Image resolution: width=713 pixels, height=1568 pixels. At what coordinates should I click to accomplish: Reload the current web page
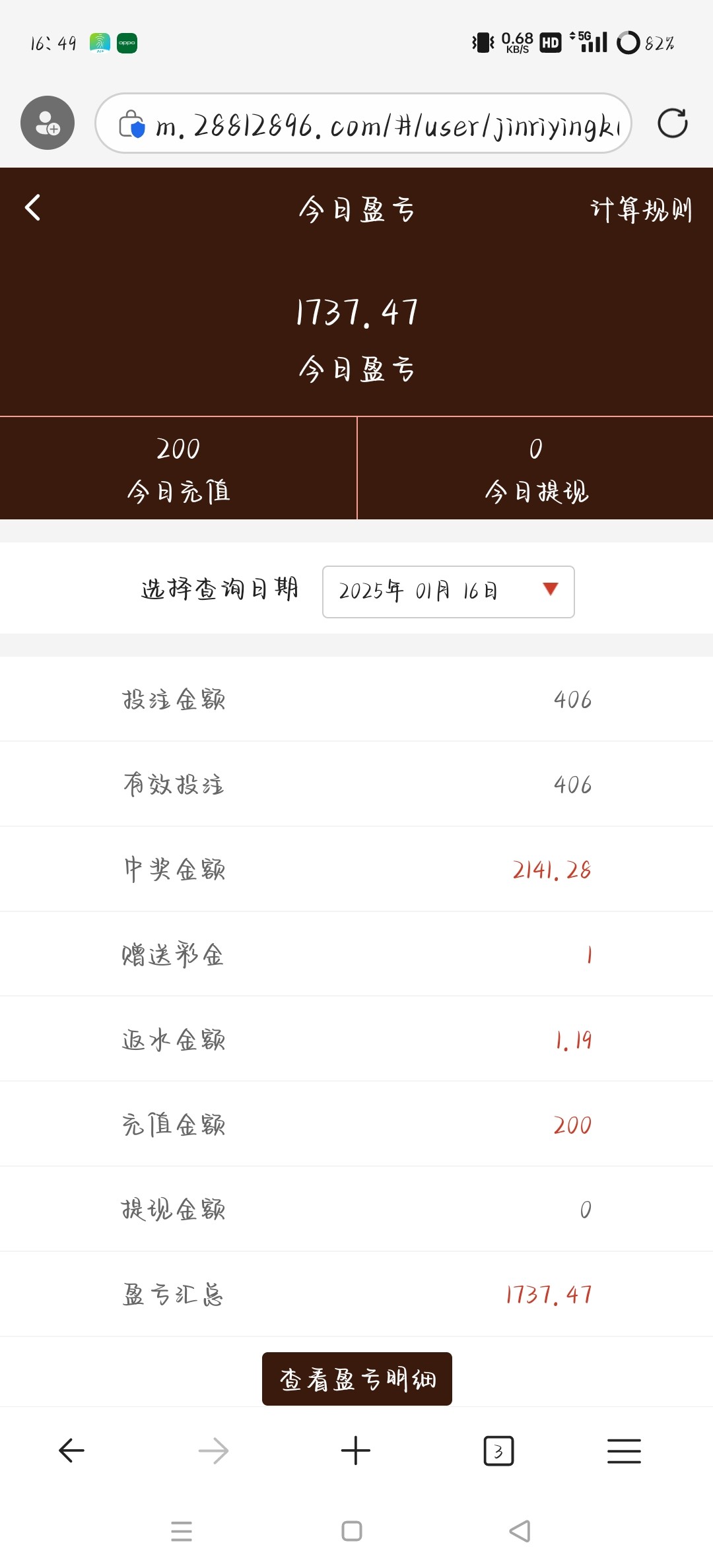[672, 123]
